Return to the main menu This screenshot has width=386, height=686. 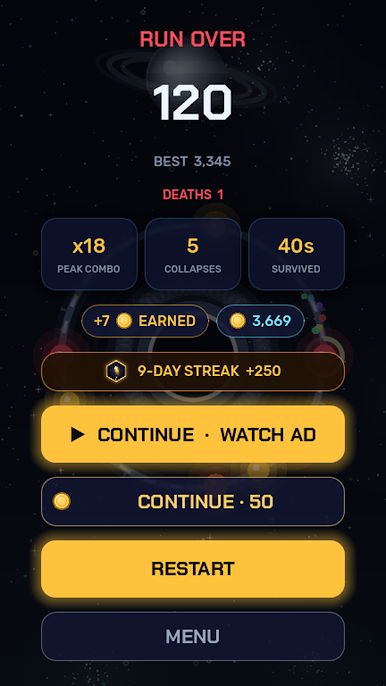(193, 636)
